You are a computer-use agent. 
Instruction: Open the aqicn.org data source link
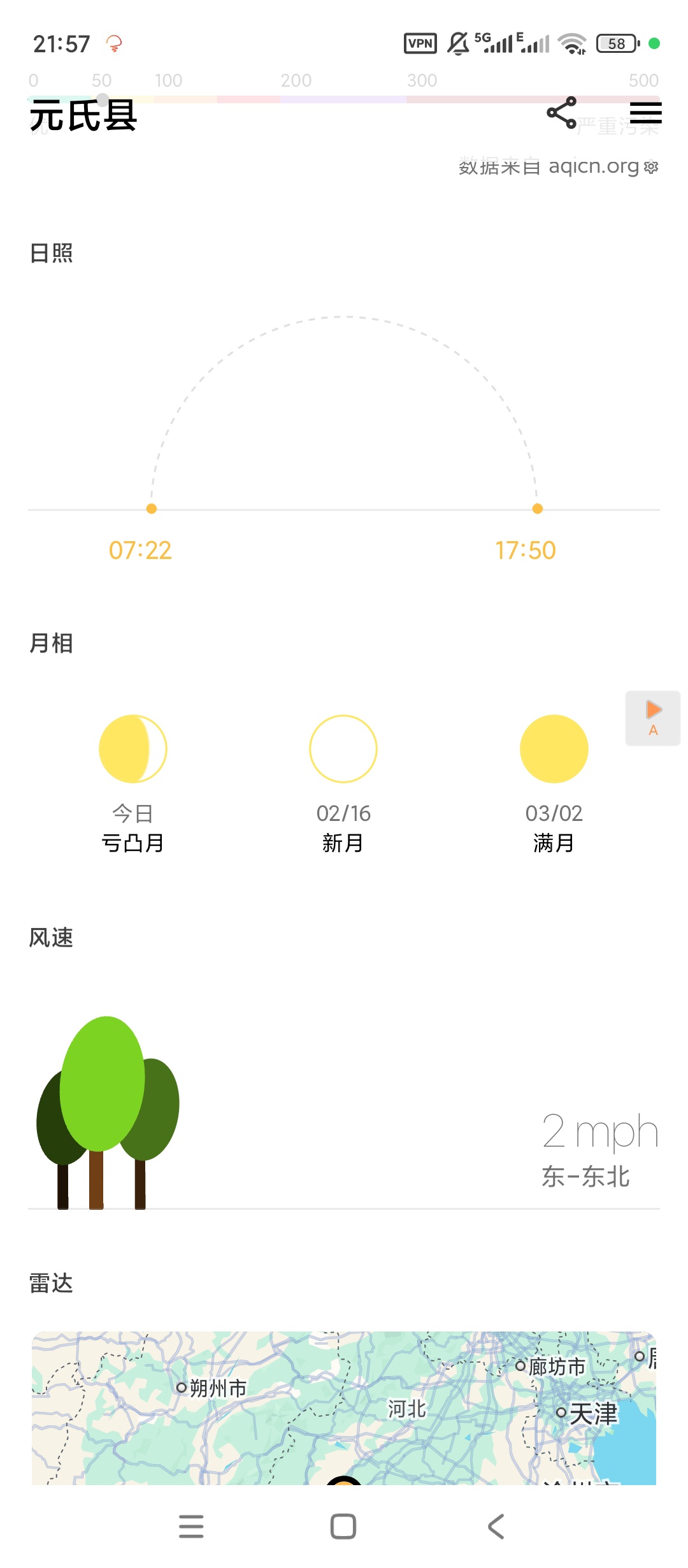tap(591, 168)
